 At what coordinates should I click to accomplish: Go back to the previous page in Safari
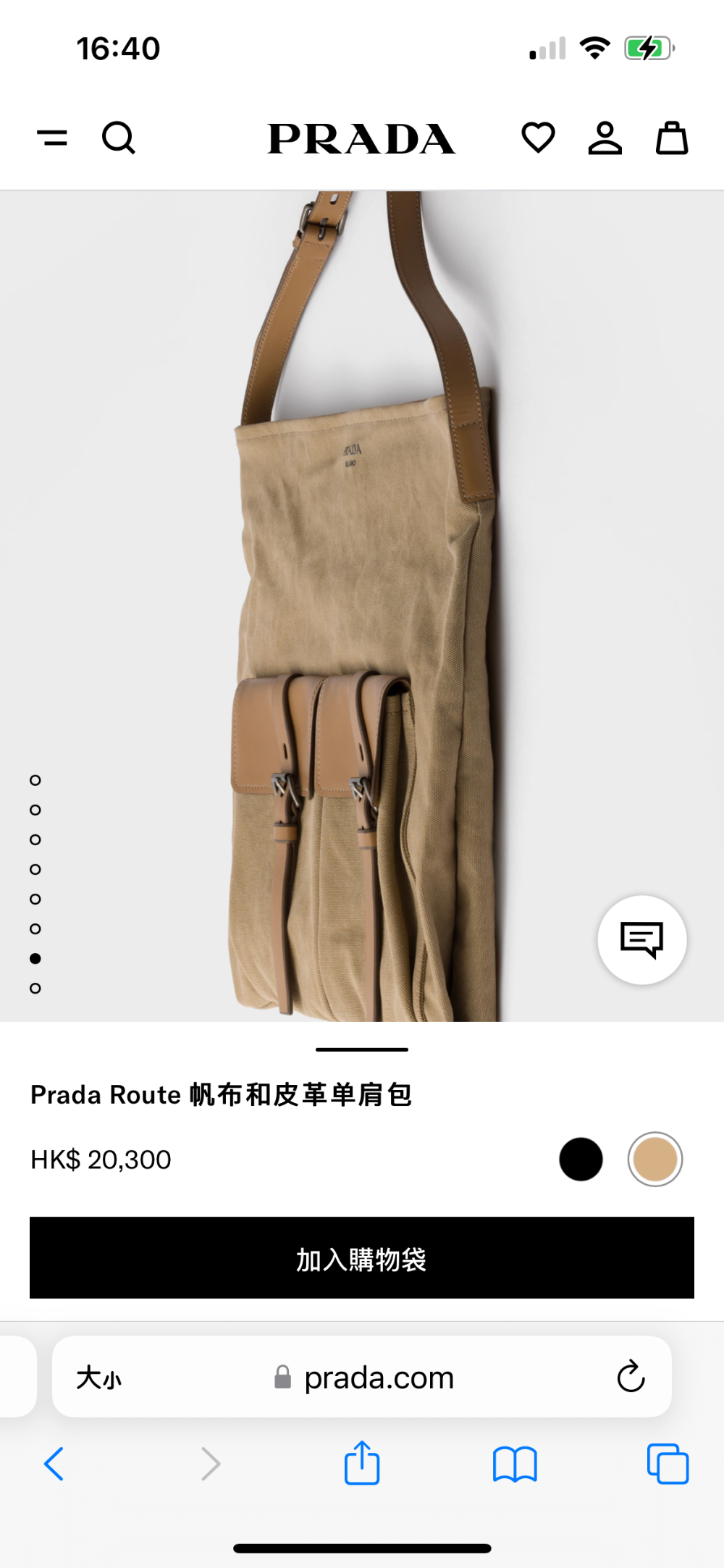click(x=54, y=1464)
